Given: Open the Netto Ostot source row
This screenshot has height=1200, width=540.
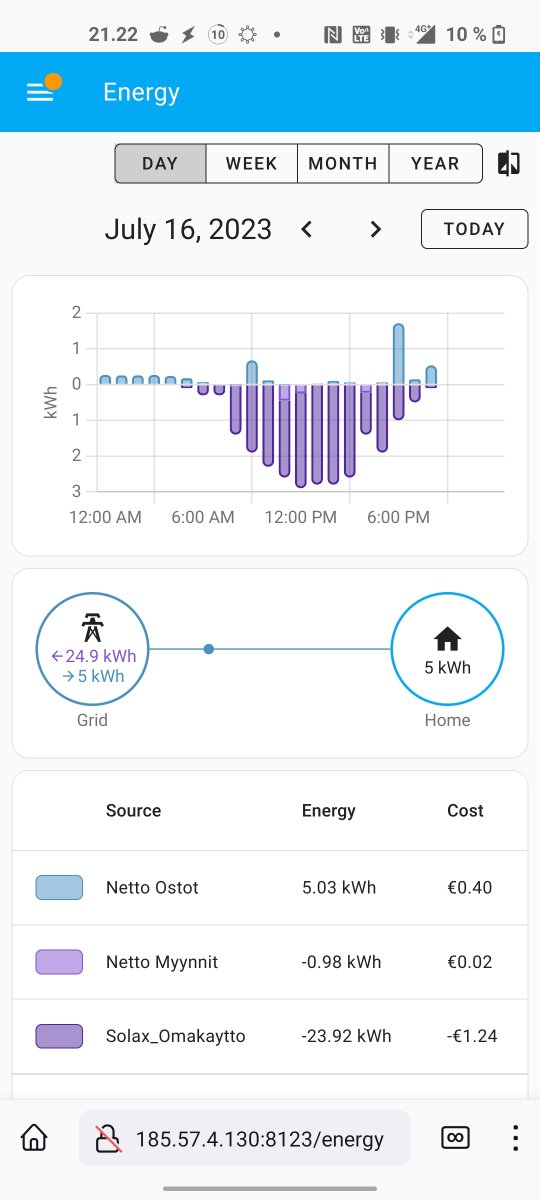Looking at the screenshot, I should click(x=270, y=888).
